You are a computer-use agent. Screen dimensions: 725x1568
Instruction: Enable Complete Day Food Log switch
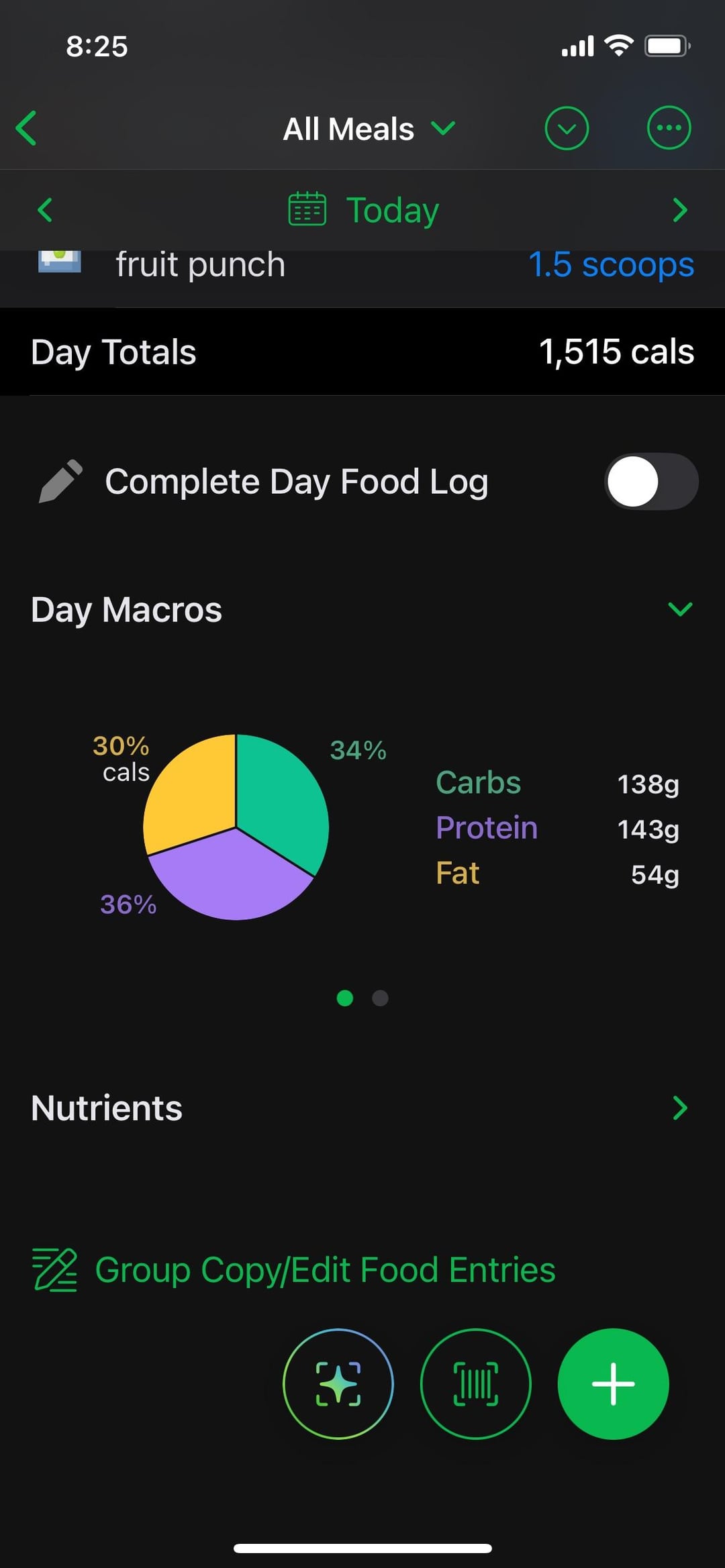[x=650, y=482]
